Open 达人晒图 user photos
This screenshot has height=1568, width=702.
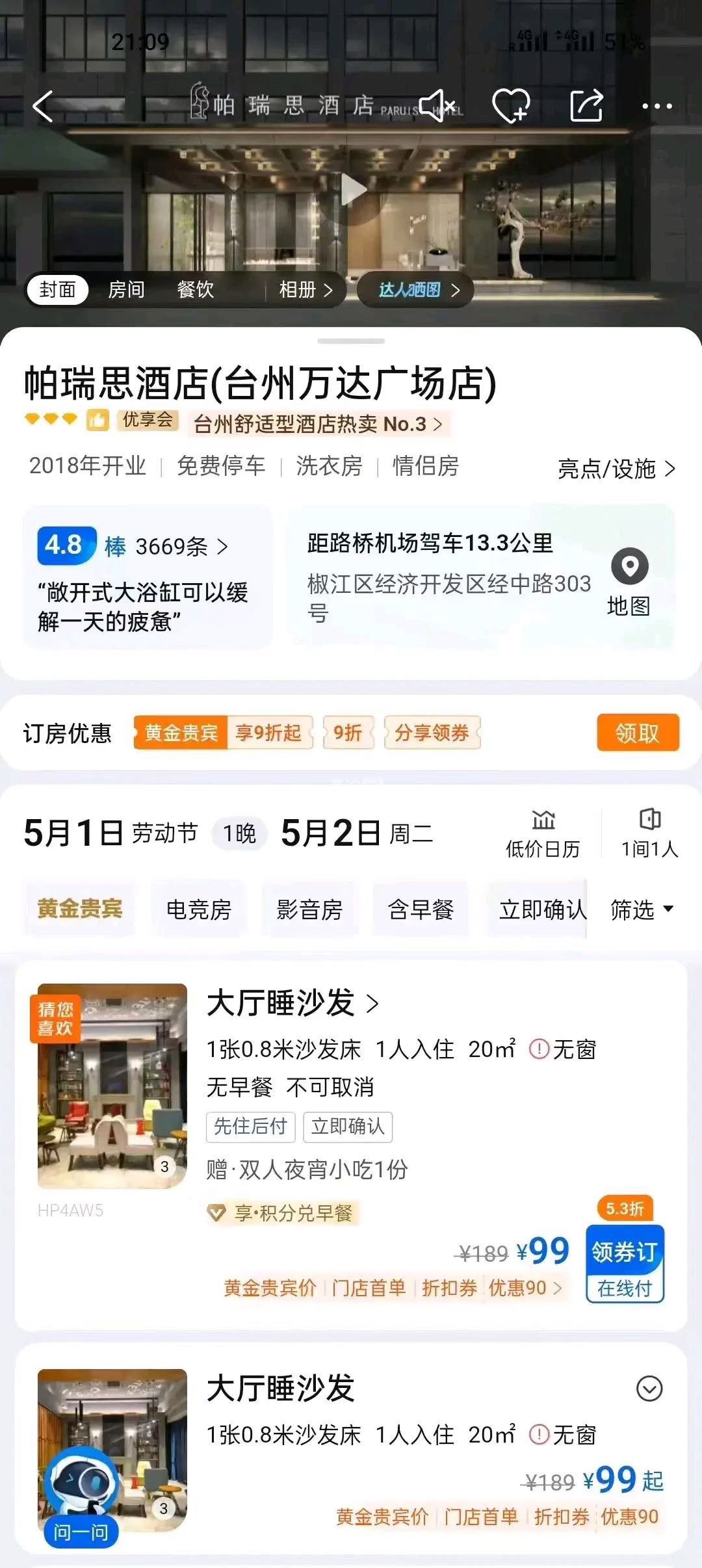click(x=419, y=290)
